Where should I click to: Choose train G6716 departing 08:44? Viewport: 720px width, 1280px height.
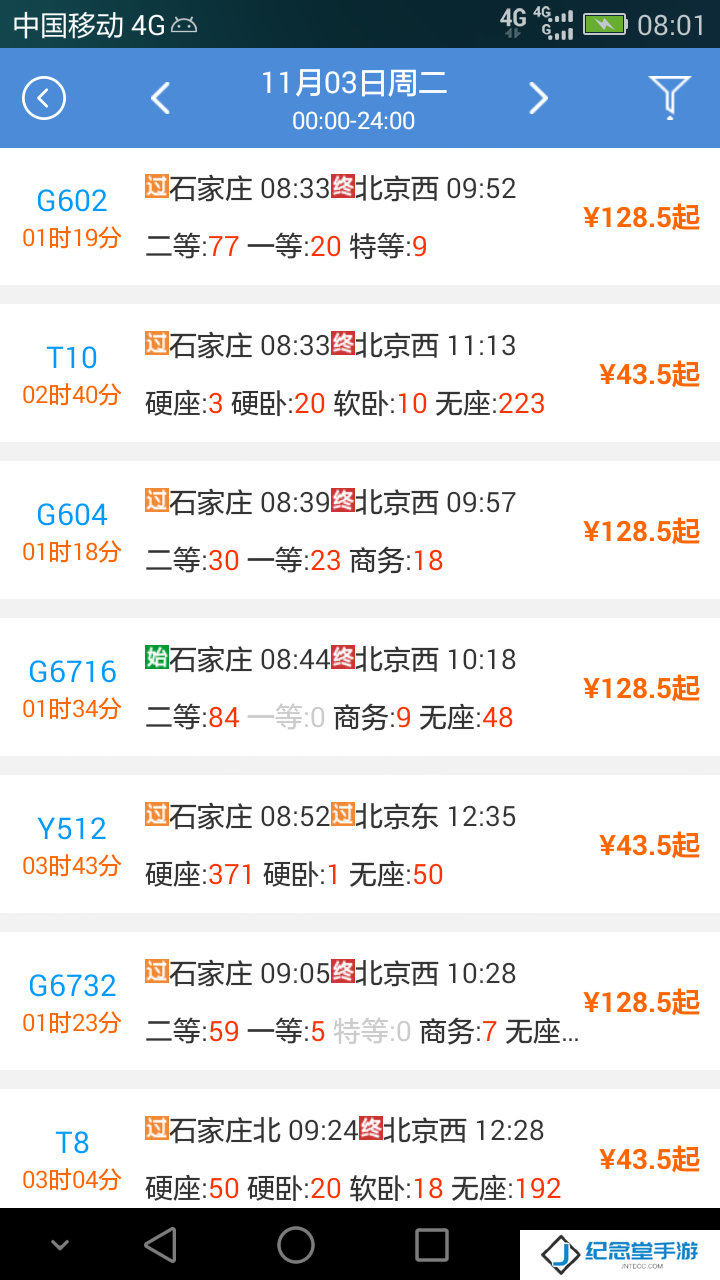(x=360, y=688)
